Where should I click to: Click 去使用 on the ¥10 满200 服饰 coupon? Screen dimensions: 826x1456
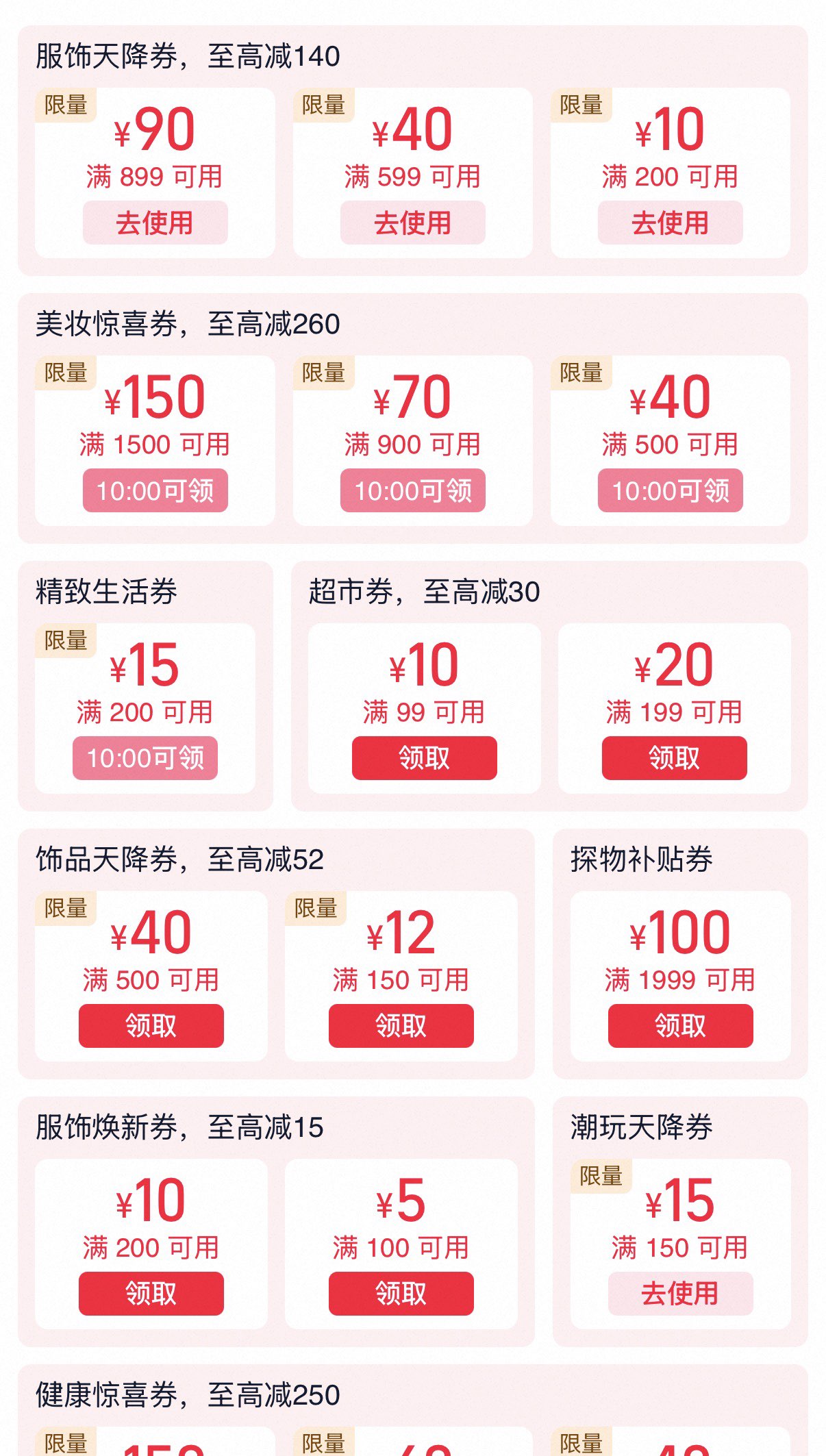click(669, 222)
